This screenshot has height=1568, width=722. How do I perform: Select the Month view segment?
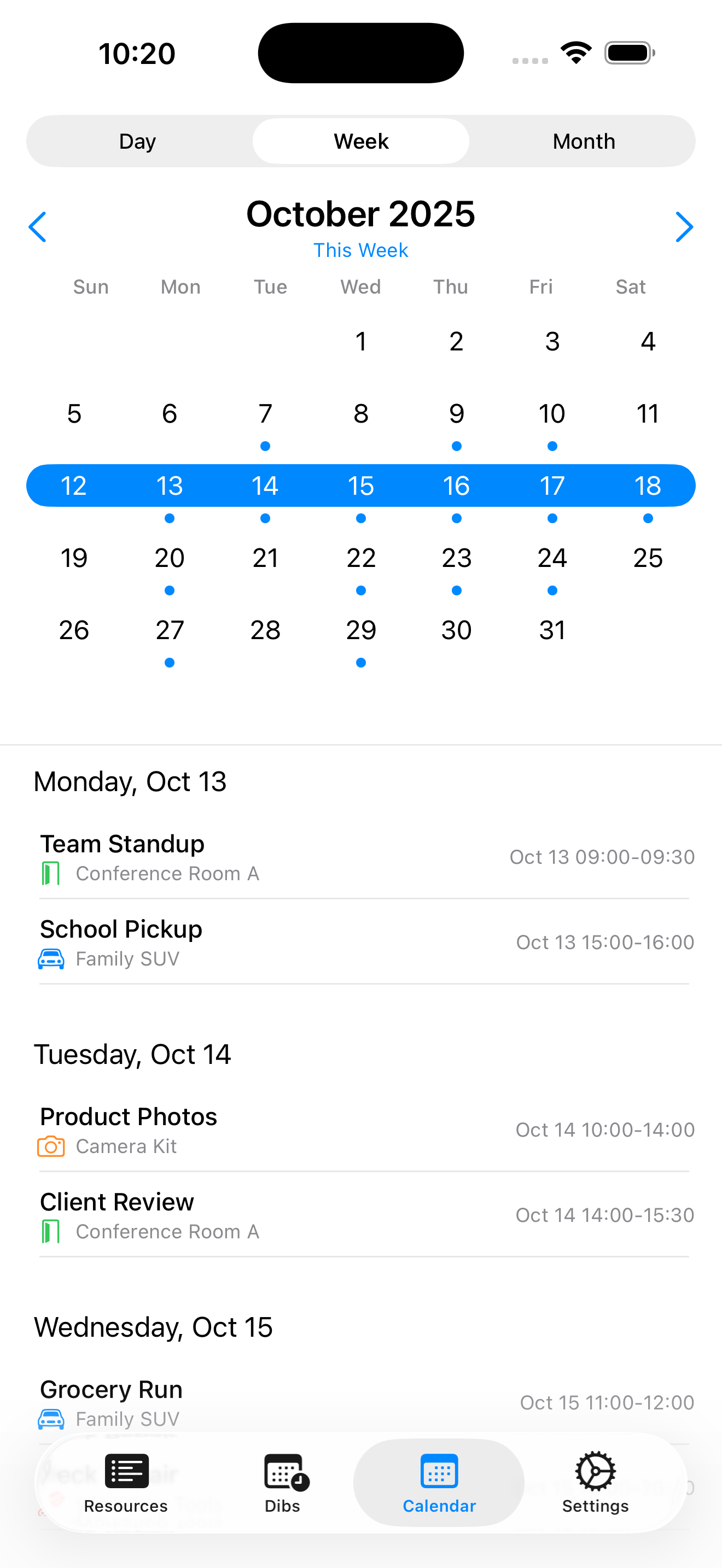583,141
